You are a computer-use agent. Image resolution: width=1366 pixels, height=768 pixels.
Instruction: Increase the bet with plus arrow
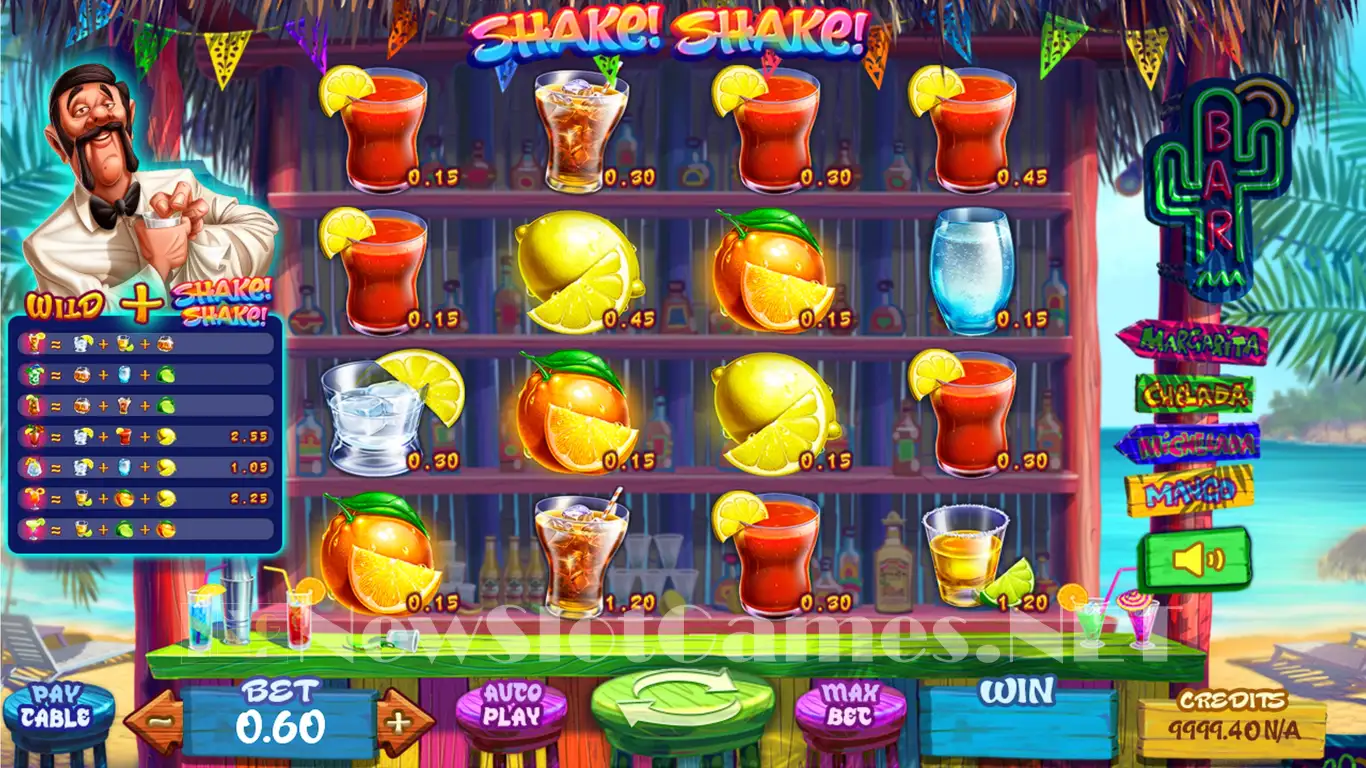[398, 722]
